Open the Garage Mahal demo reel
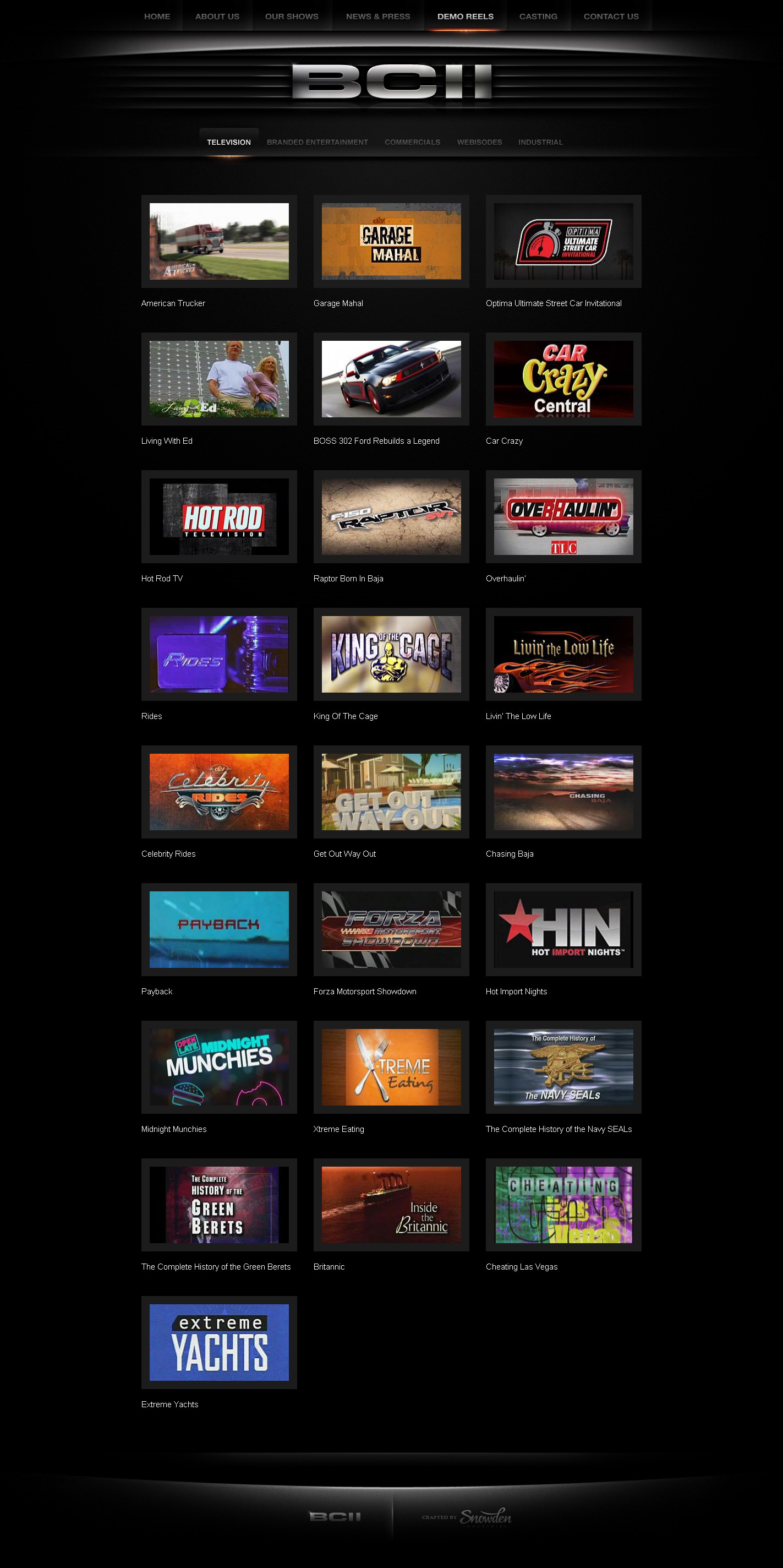The image size is (783, 1568). 391,242
